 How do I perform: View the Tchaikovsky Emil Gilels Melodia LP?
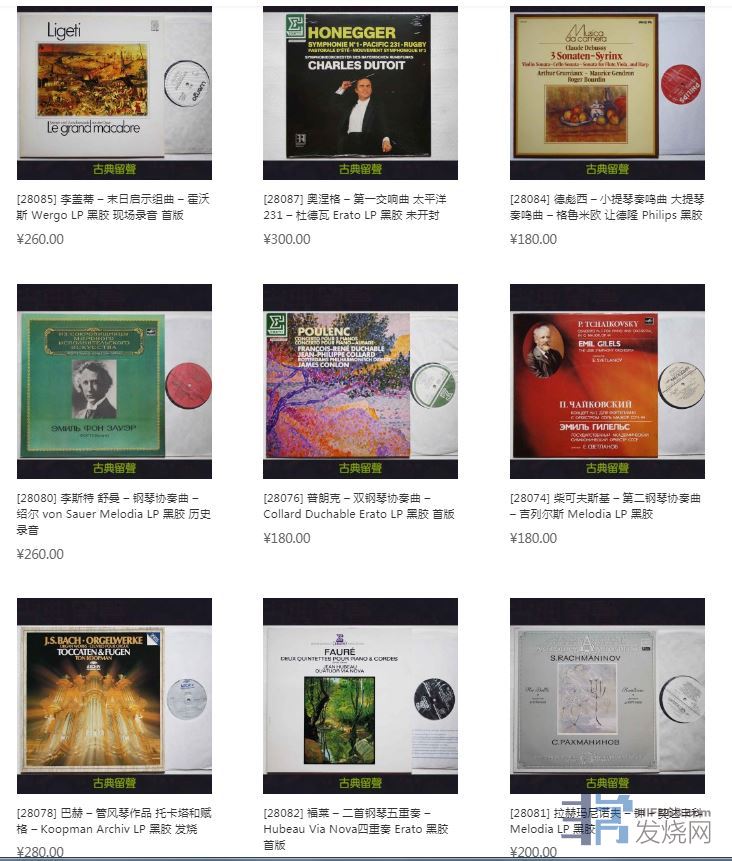click(x=607, y=381)
